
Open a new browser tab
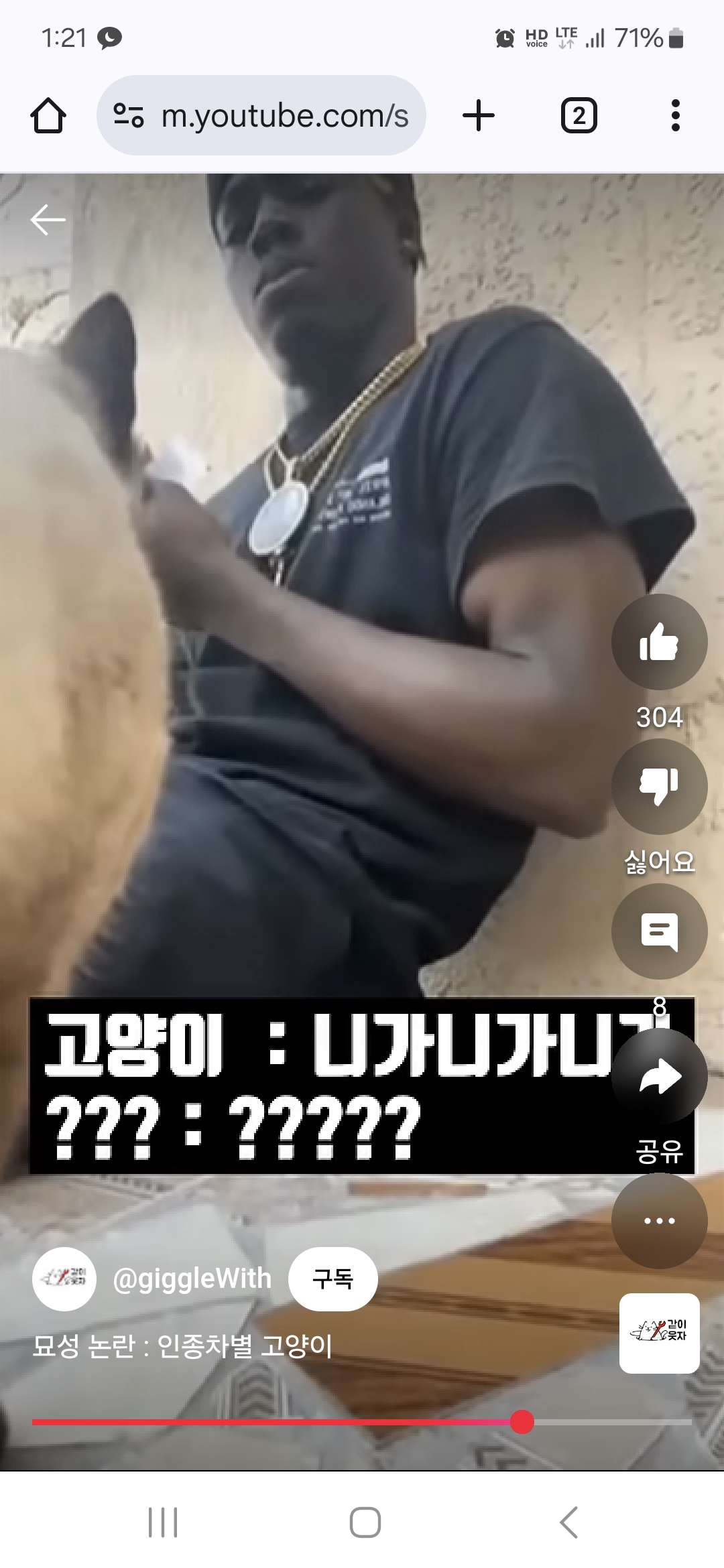479,115
